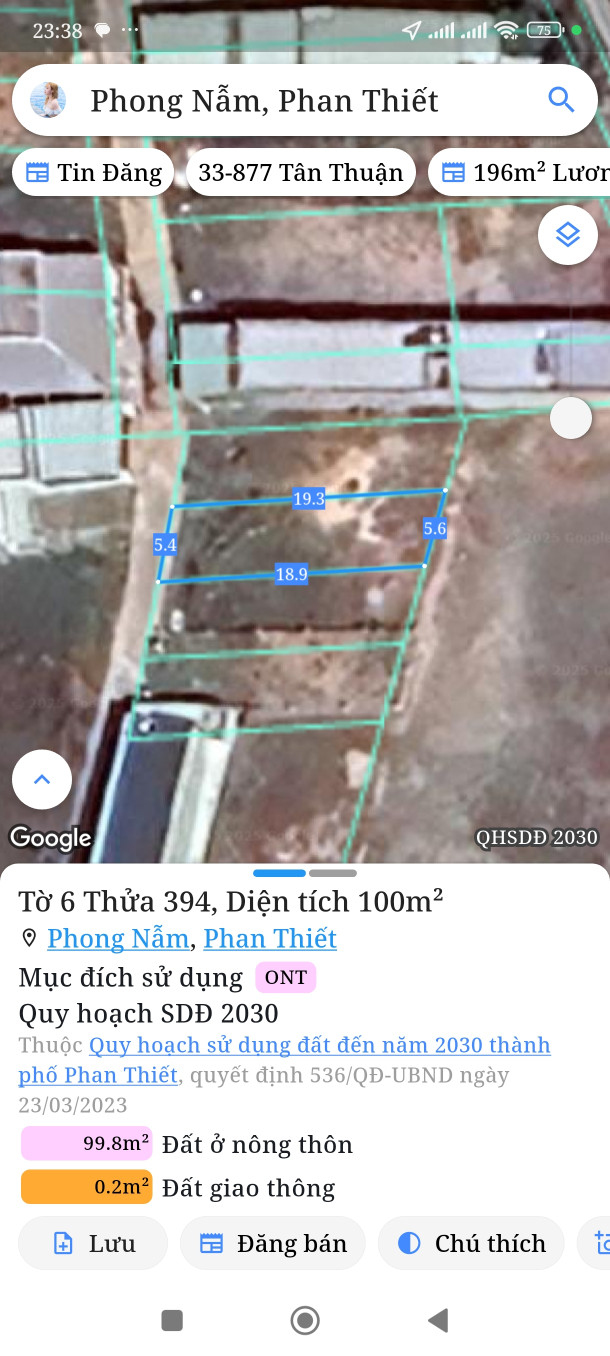The width and height of the screenshot is (610, 1356).
Task: Select the 33-877 Tân Thuận chip
Action: coord(300,172)
